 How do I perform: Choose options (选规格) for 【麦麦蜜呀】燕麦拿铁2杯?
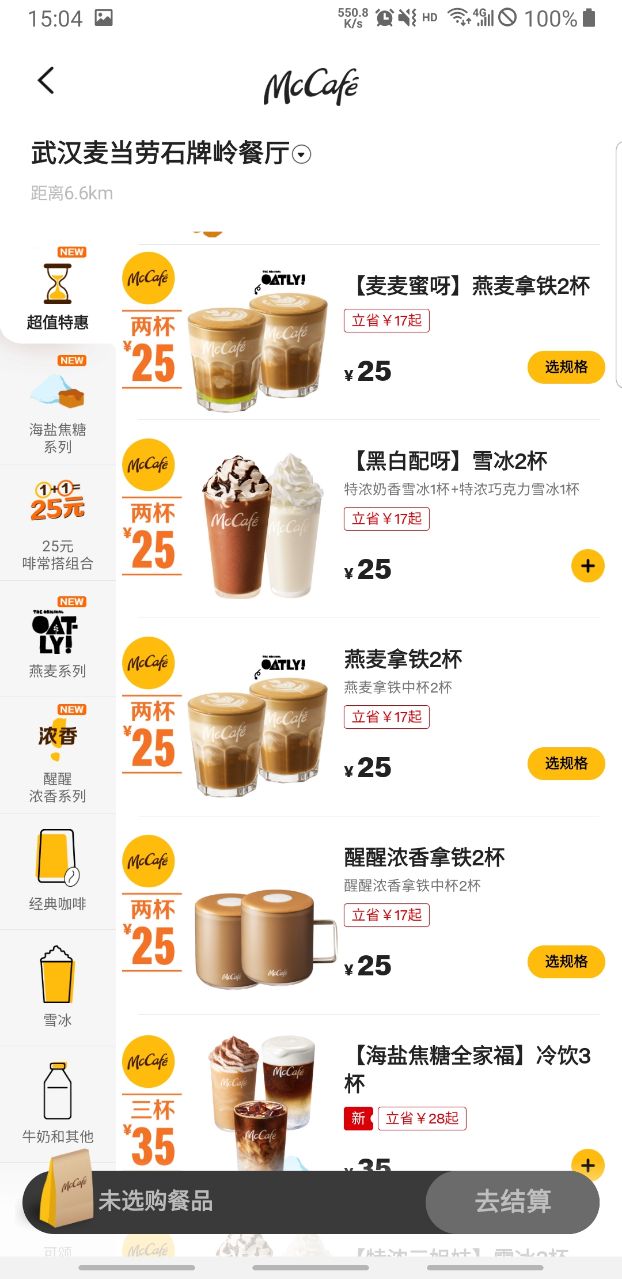pos(566,367)
